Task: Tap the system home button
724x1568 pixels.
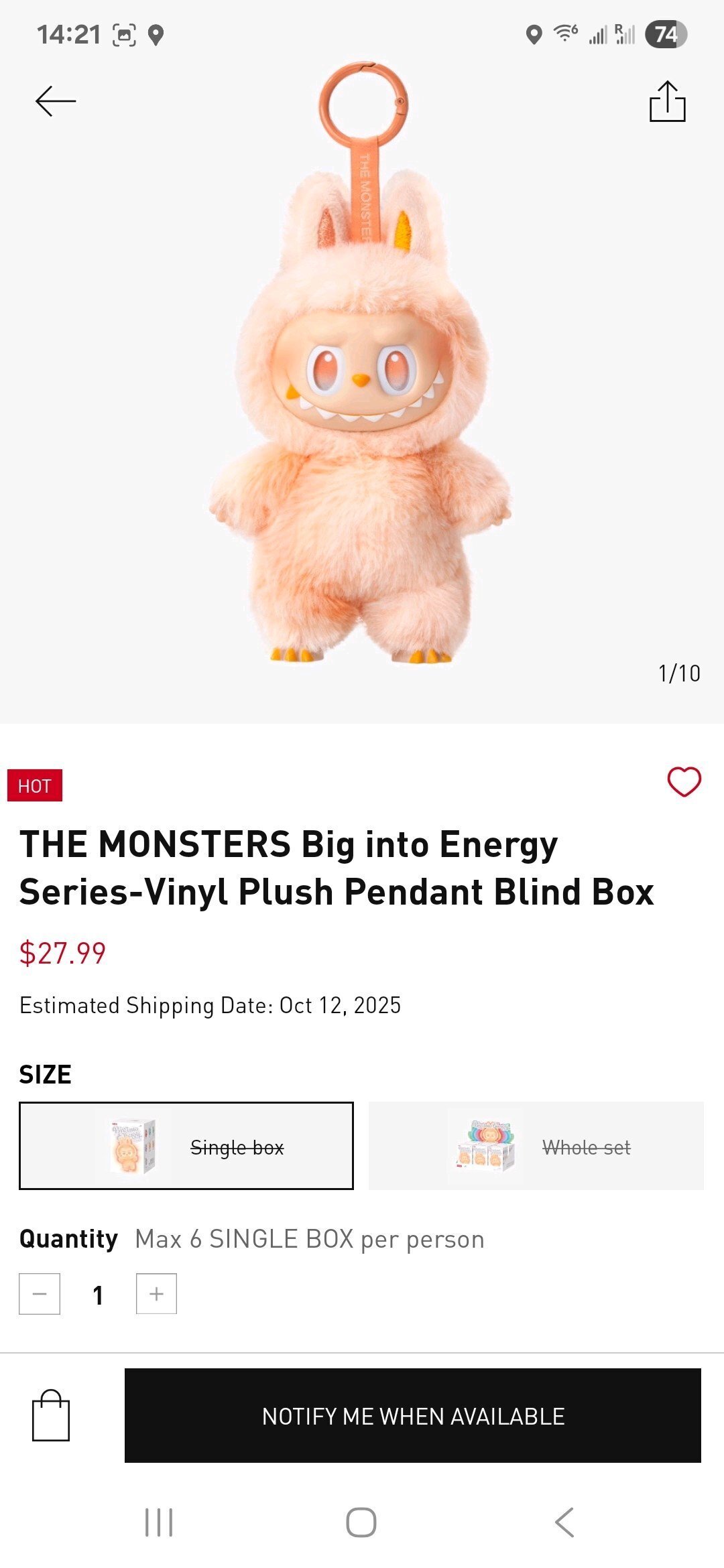Action: pos(361,1522)
